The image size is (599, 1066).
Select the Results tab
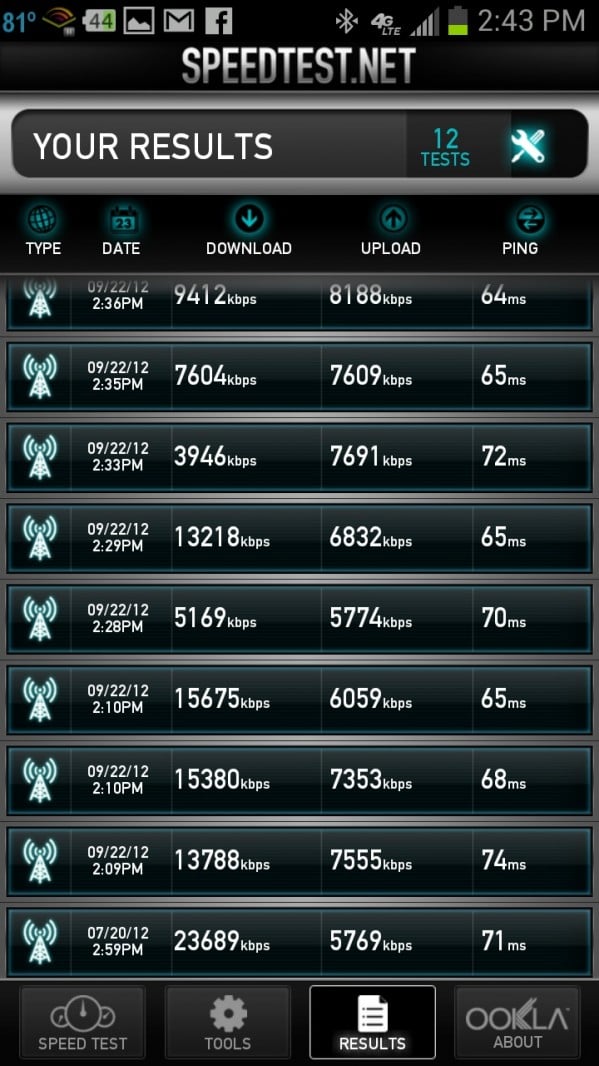coord(373,1022)
